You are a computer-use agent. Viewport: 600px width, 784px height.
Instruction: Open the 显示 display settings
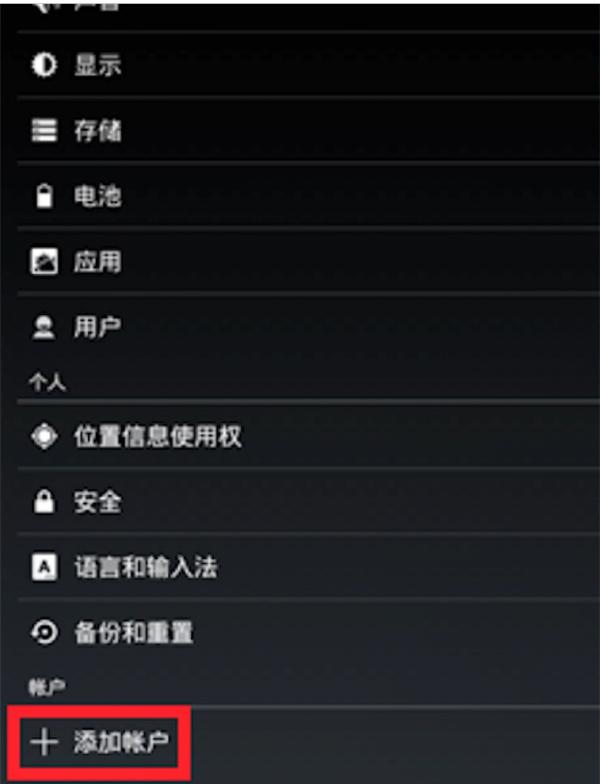(98, 66)
